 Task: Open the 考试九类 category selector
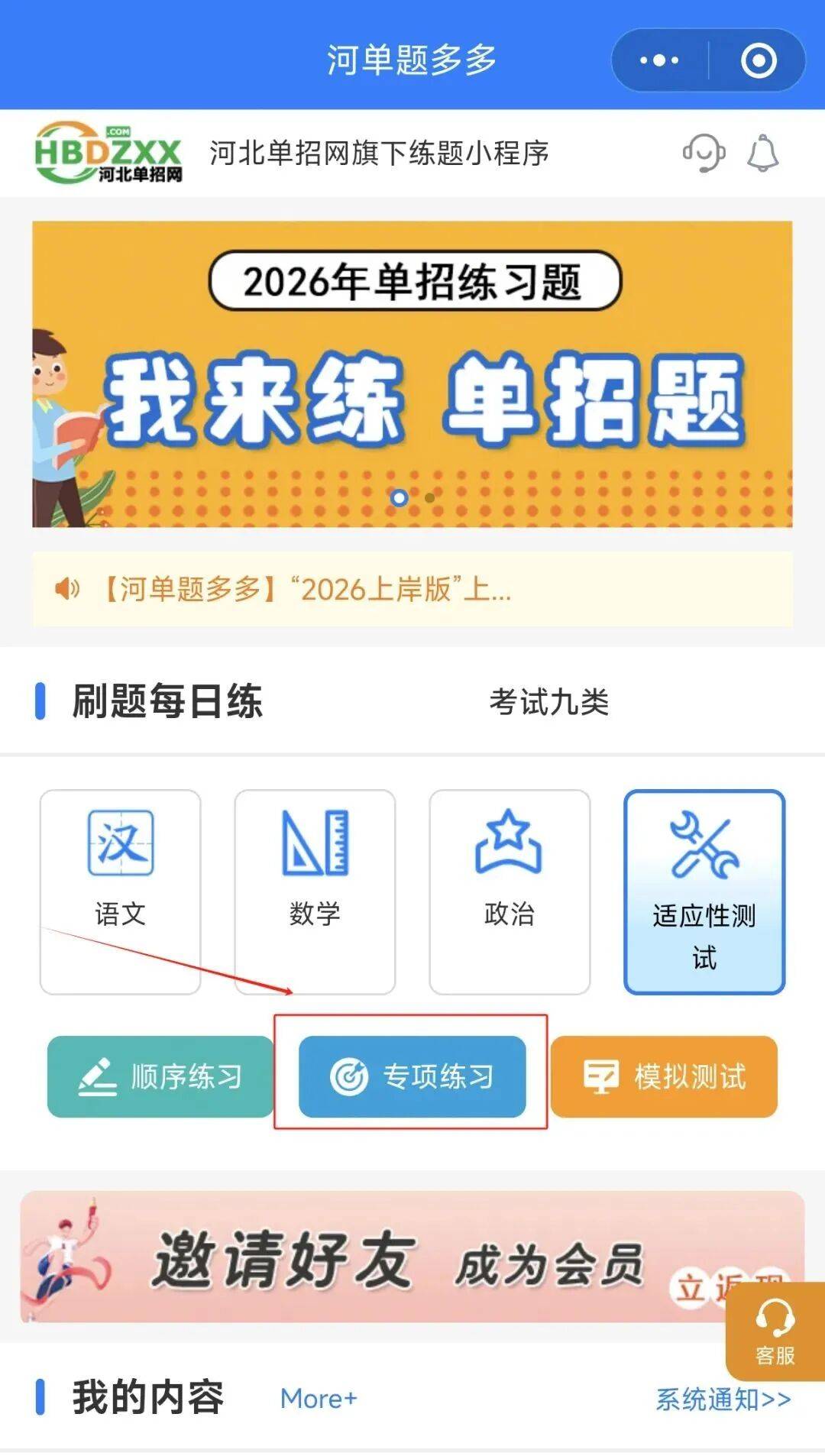(548, 701)
